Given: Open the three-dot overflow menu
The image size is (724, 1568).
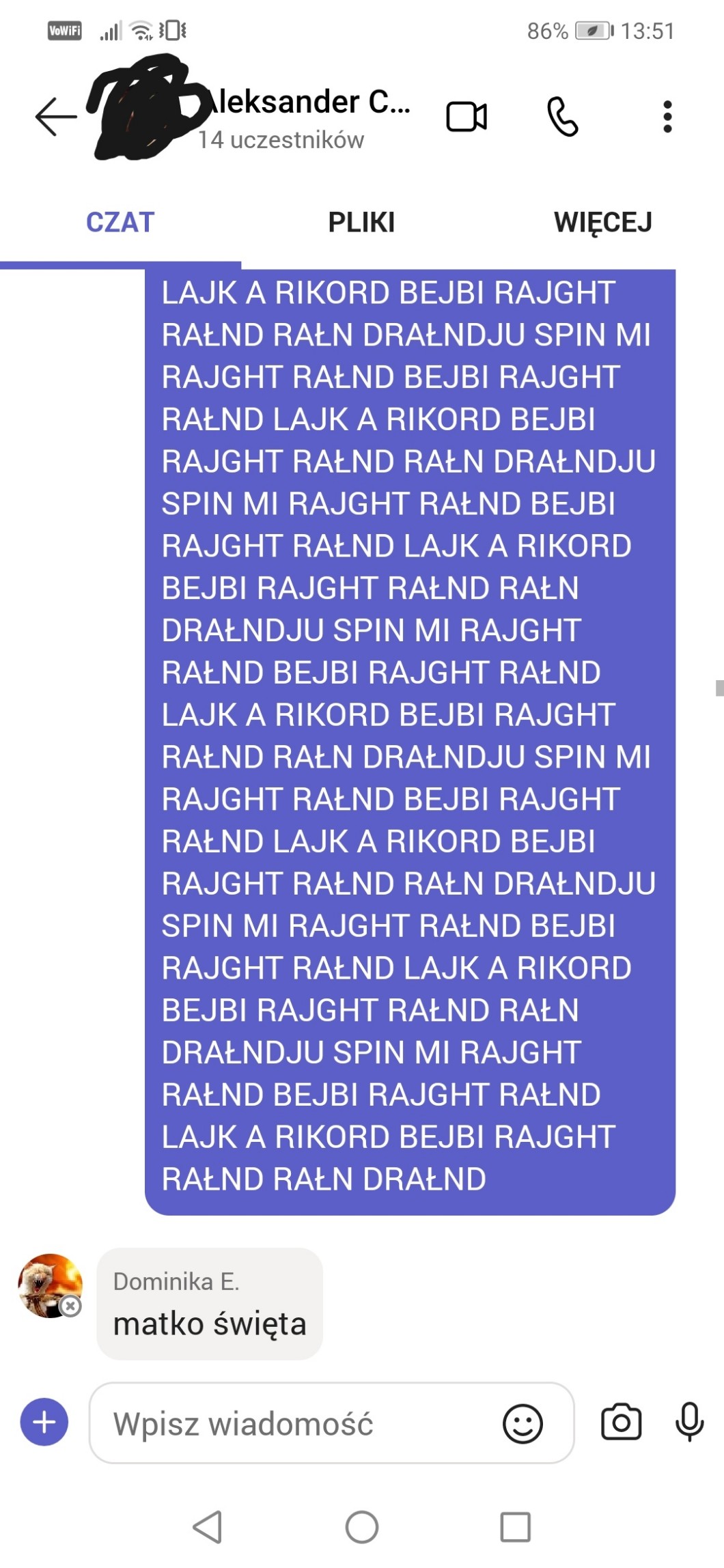Looking at the screenshot, I should pyautogui.click(x=667, y=117).
